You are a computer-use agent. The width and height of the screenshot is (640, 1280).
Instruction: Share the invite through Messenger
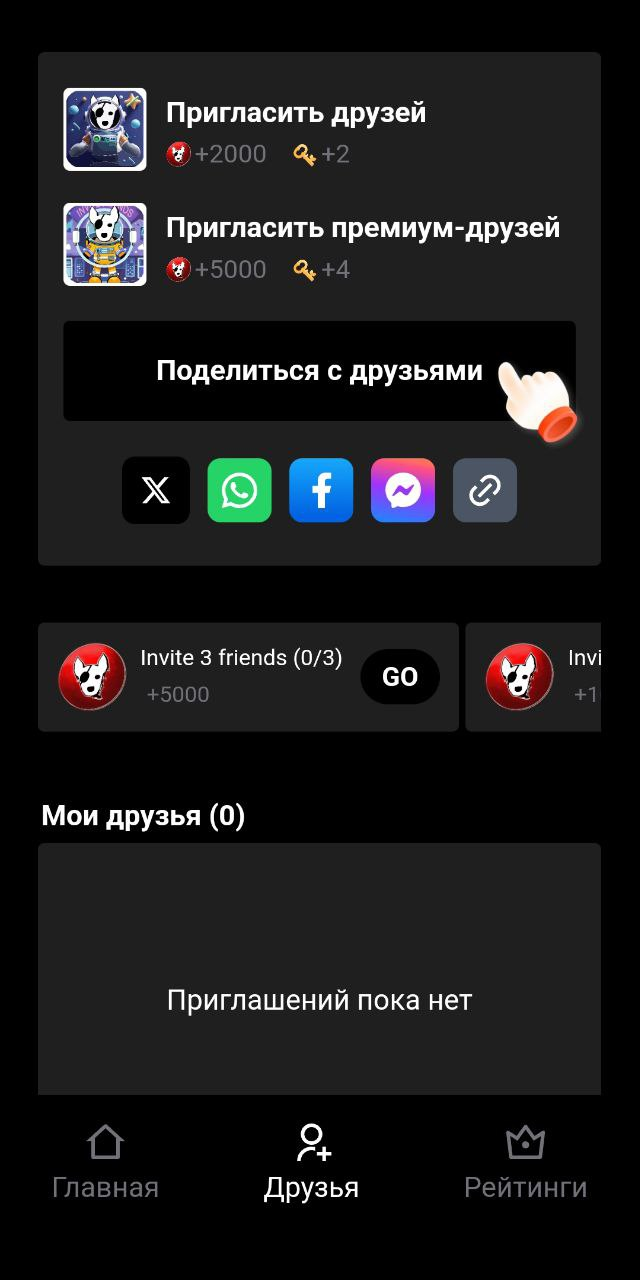(x=403, y=490)
